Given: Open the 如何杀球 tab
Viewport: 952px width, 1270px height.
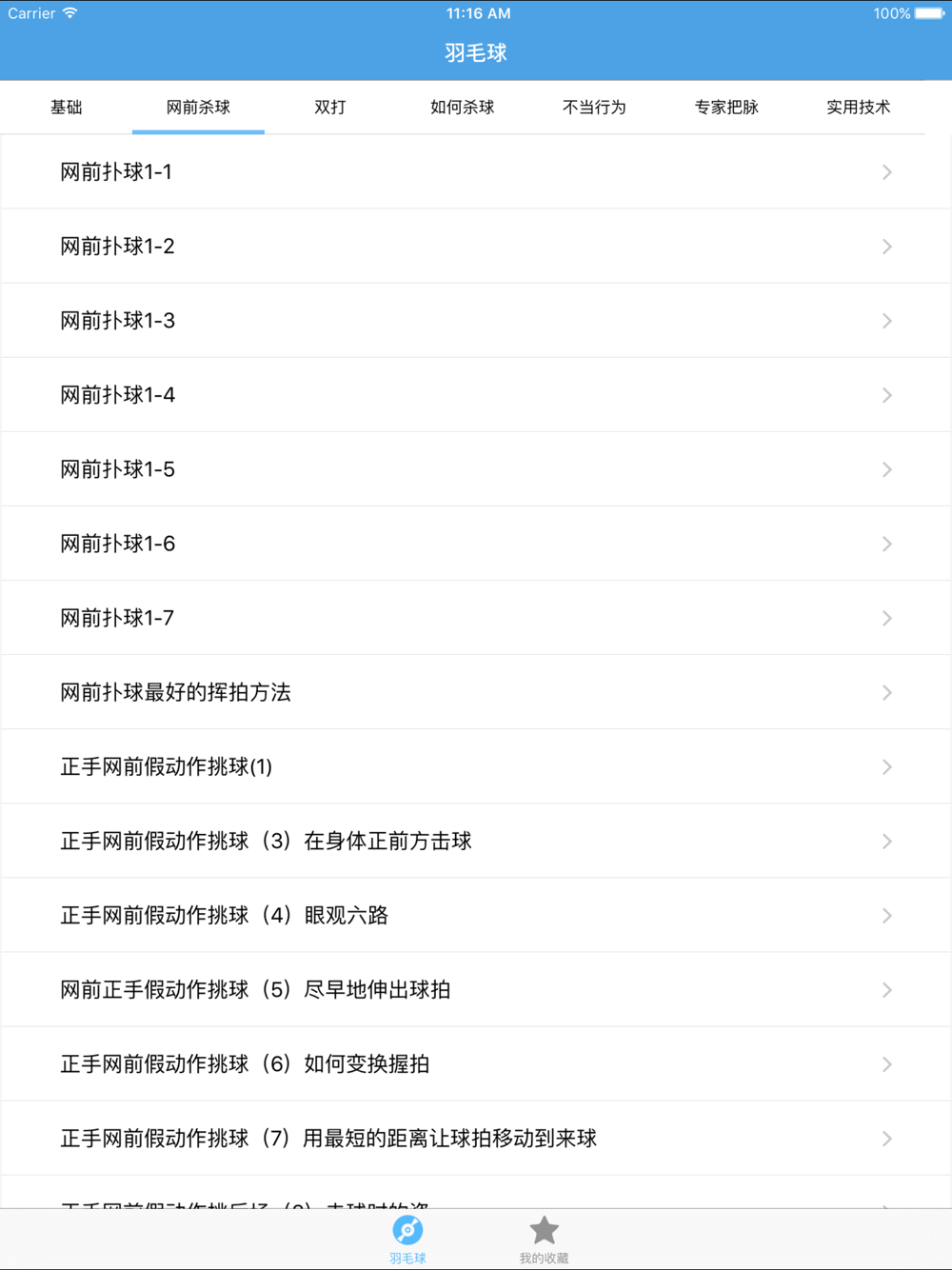Looking at the screenshot, I should pos(462,107).
